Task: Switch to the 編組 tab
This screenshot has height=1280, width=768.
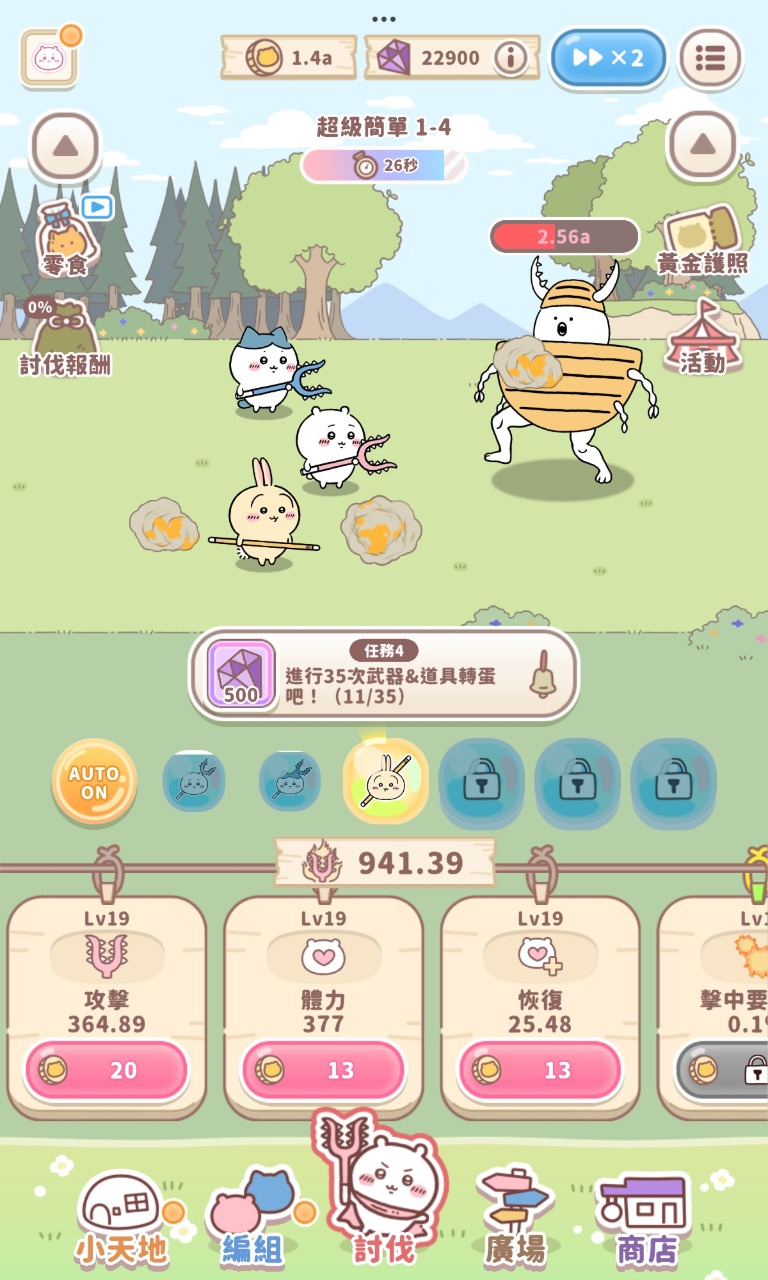Action: 252,1215
